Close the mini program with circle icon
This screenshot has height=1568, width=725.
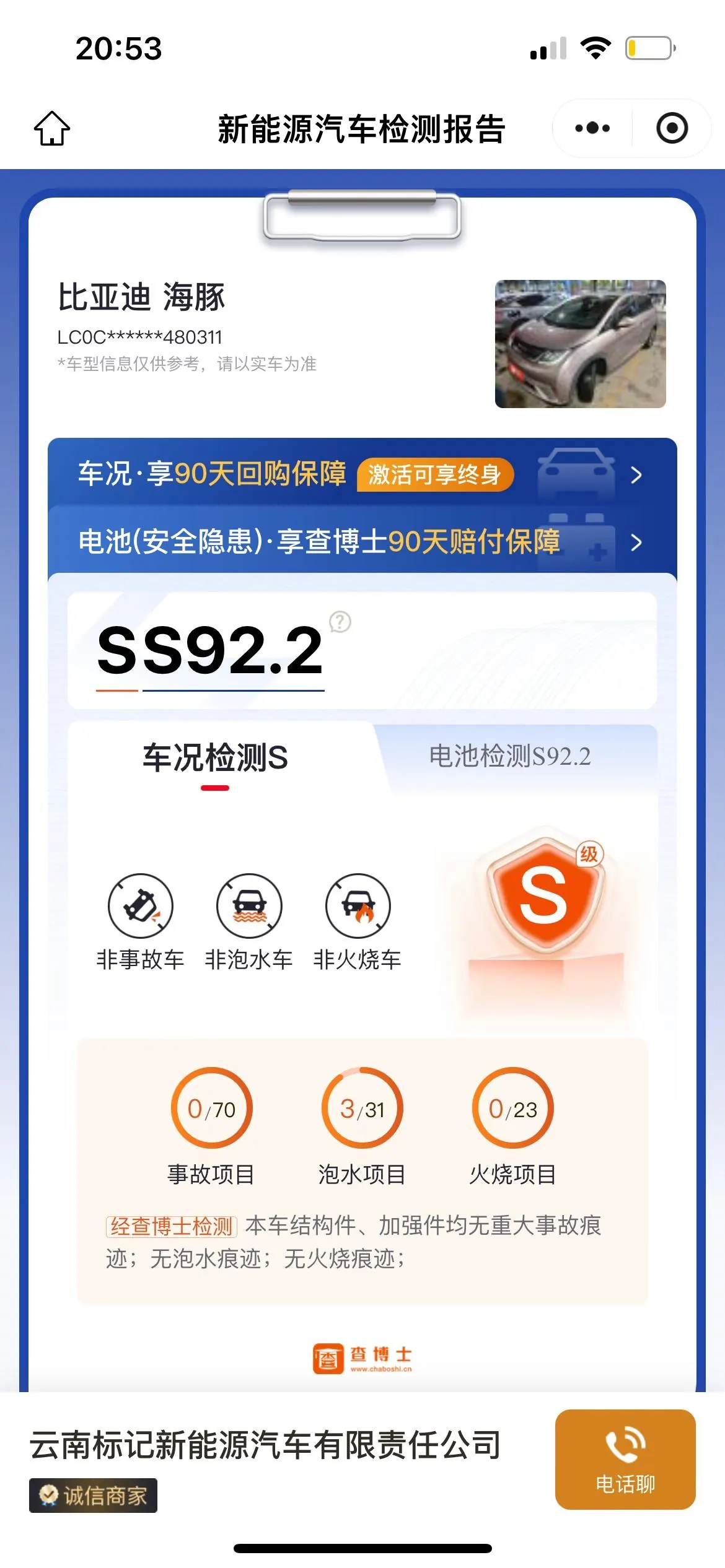coord(672,128)
